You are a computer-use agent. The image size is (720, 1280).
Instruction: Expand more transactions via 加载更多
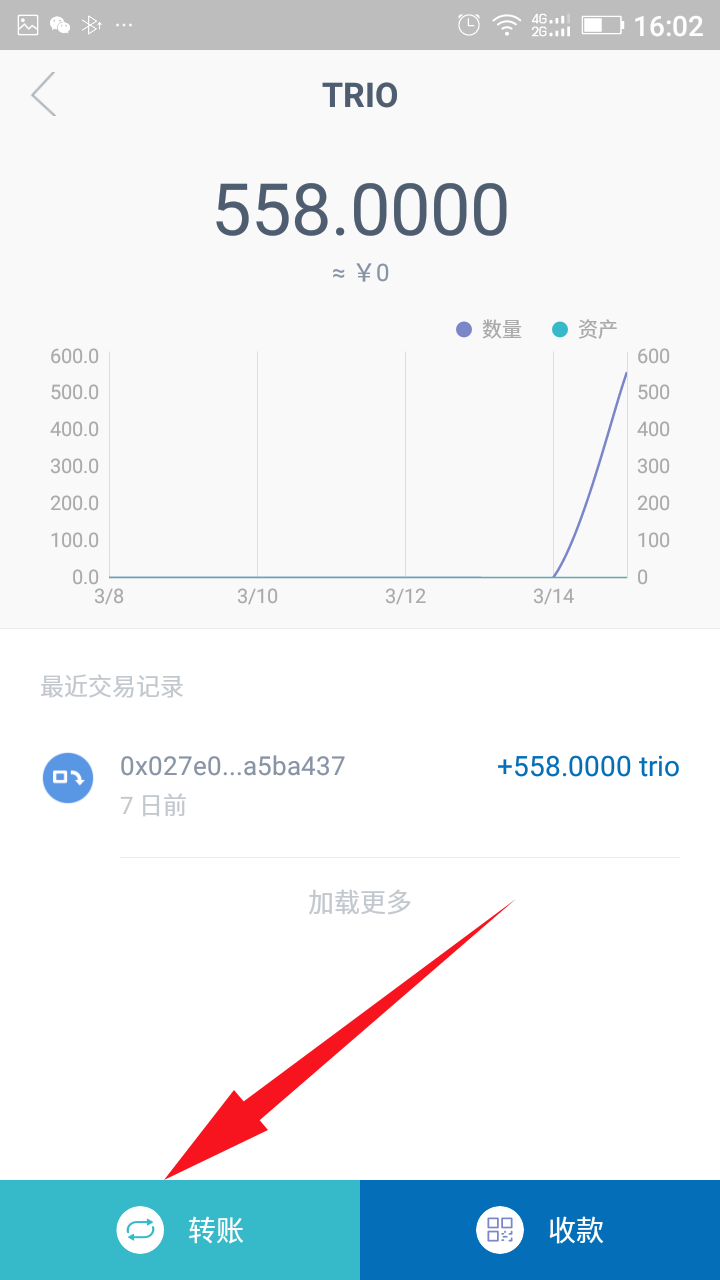(x=360, y=901)
